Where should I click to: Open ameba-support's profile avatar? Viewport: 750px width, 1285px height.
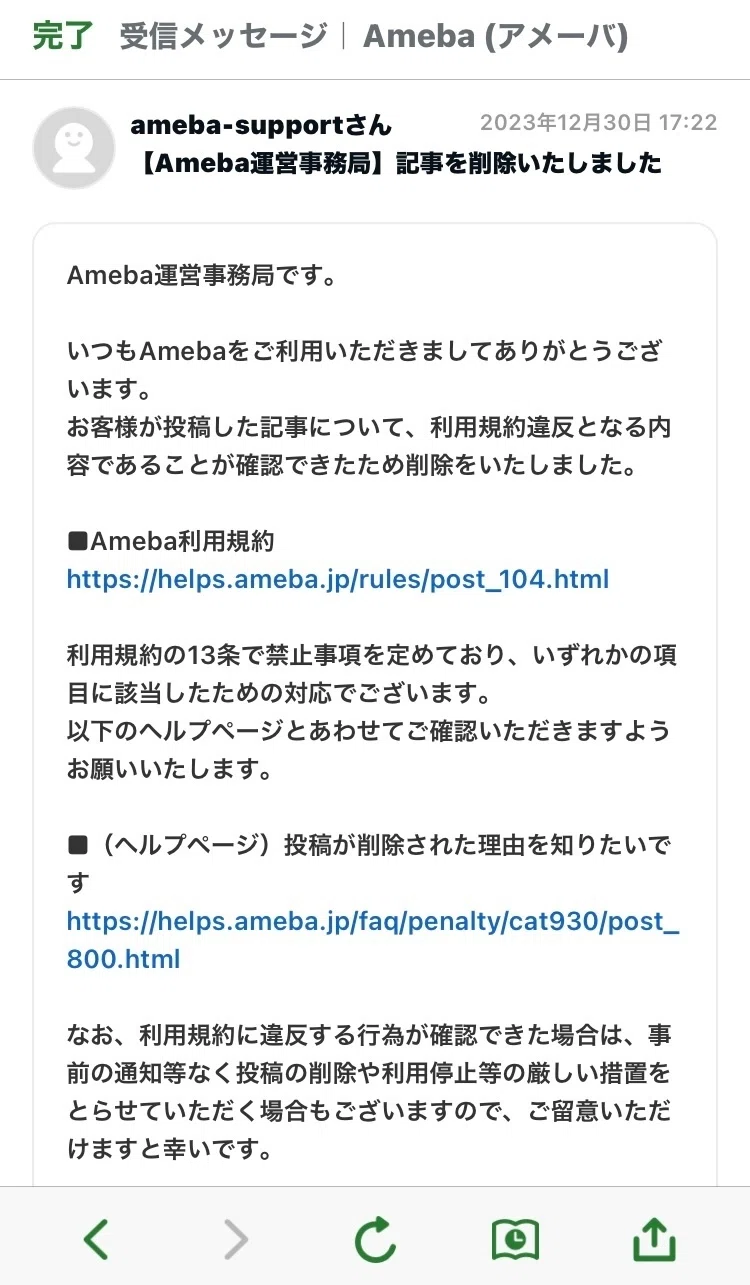click(74, 148)
